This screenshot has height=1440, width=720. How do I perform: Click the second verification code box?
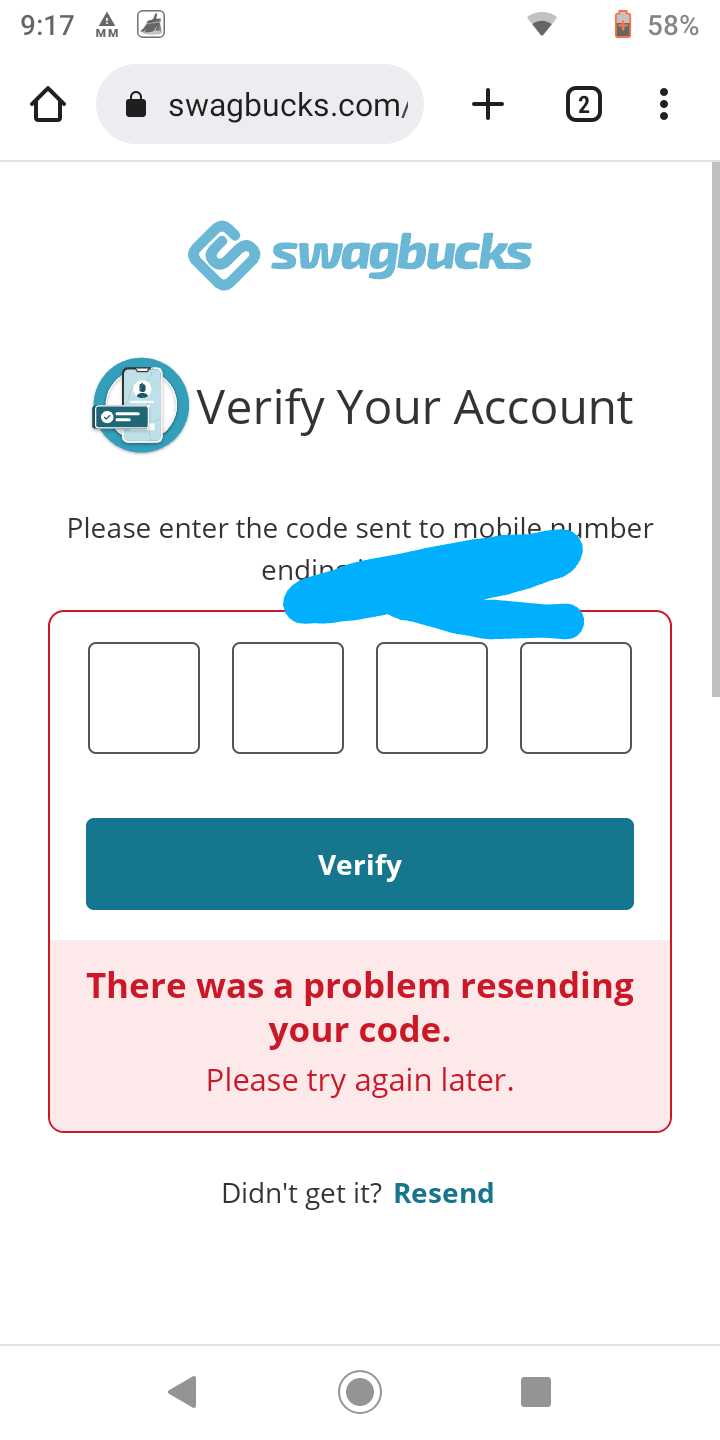[x=287, y=697]
